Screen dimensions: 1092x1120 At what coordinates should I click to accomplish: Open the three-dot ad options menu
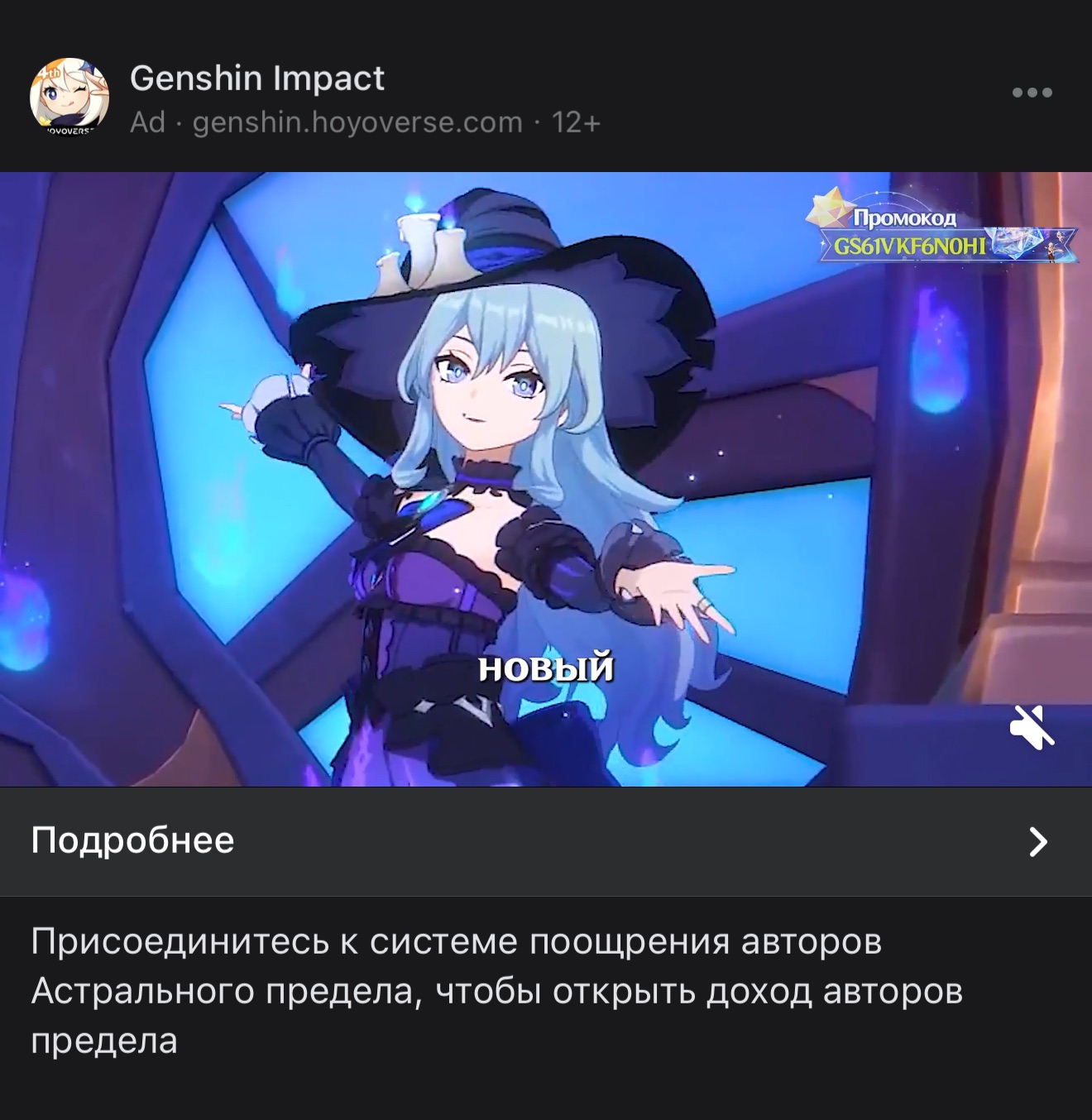coord(1032,93)
